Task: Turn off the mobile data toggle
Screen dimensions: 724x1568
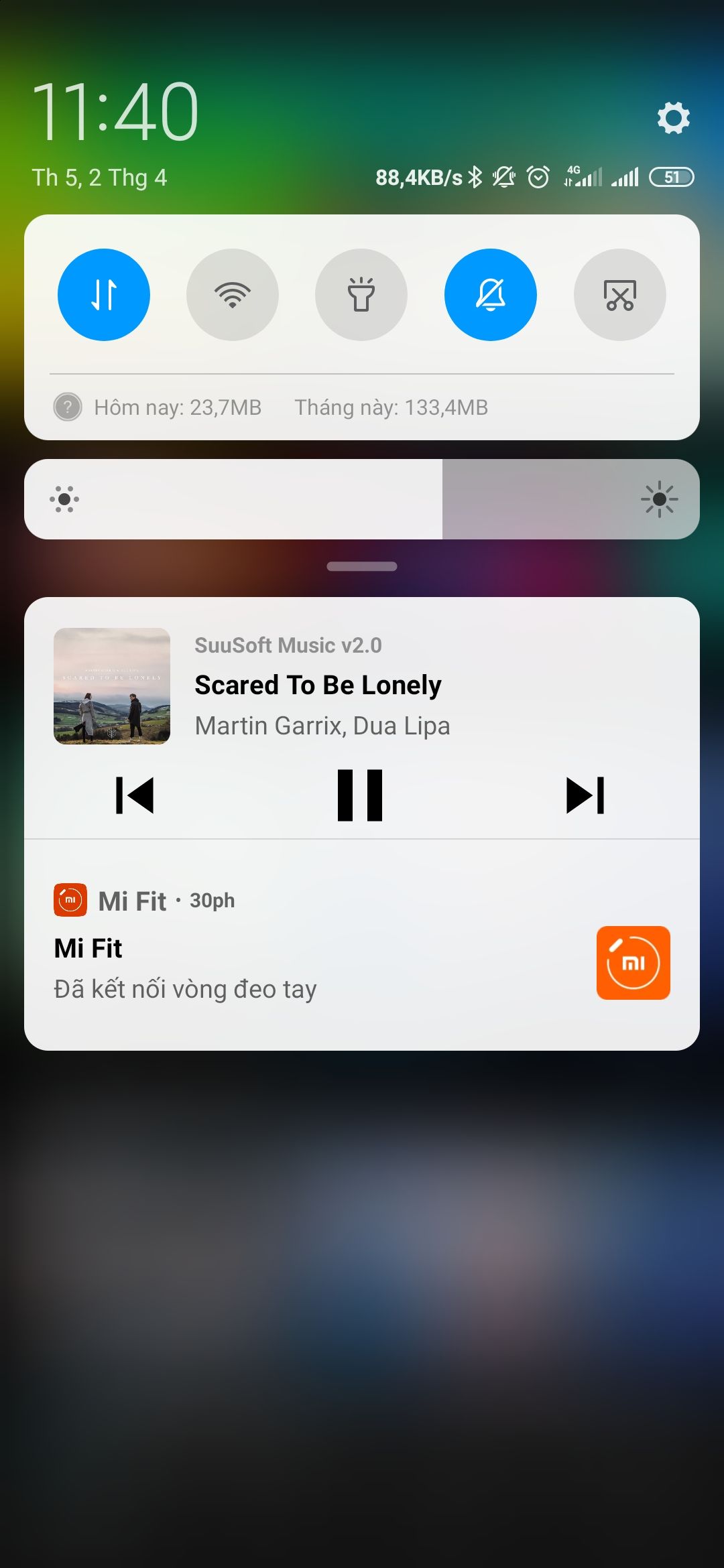Action: pos(104,295)
